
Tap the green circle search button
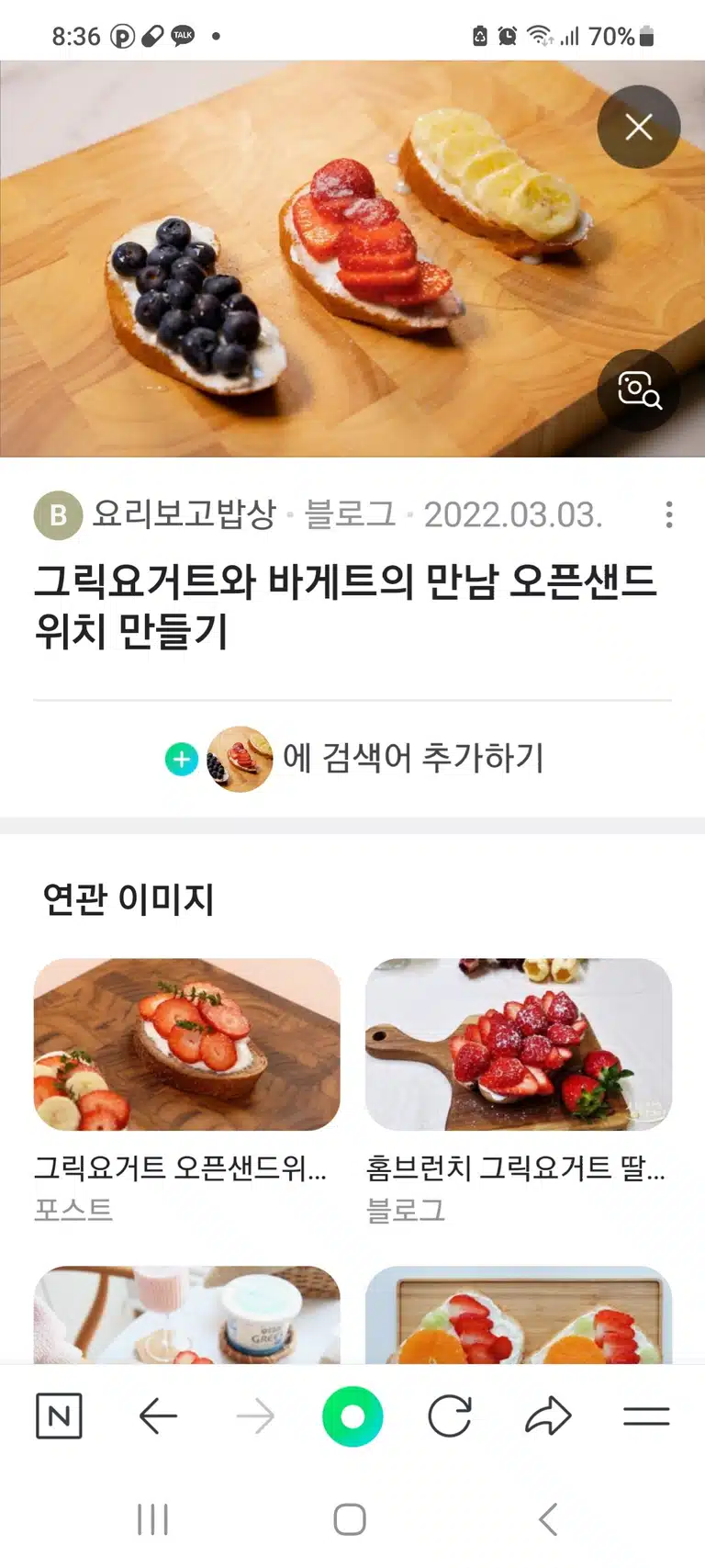(352, 1416)
